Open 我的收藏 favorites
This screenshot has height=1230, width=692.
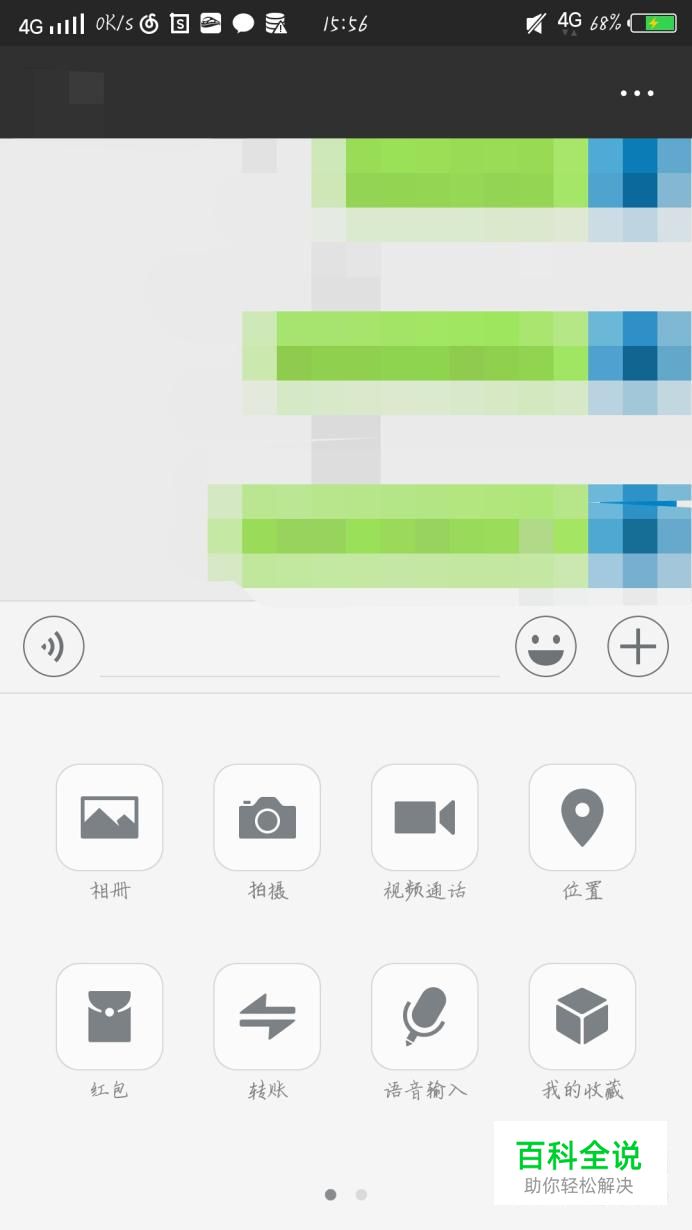[582, 1016]
